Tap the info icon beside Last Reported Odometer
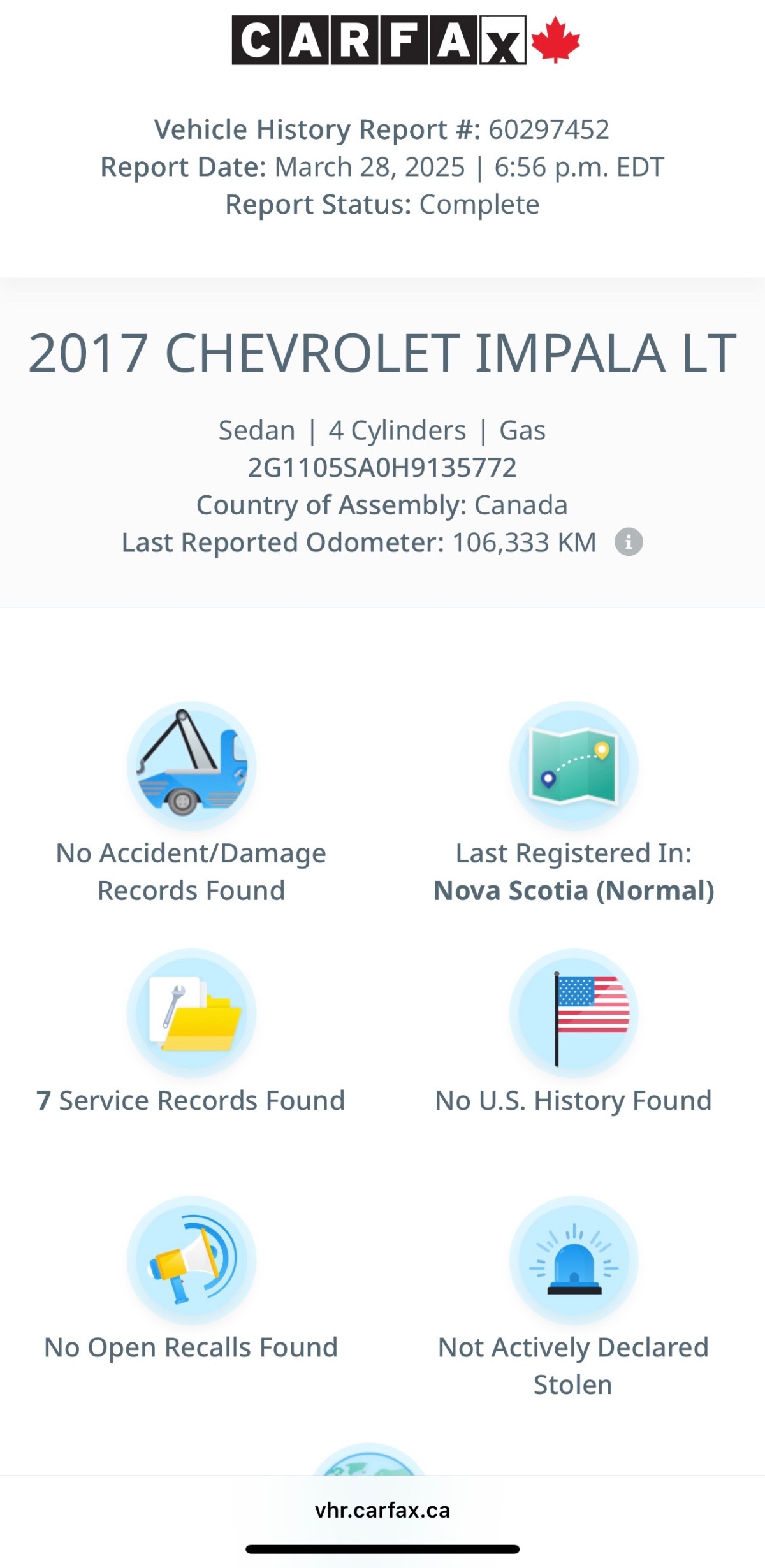 pyautogui.click(x=629, y=542)
